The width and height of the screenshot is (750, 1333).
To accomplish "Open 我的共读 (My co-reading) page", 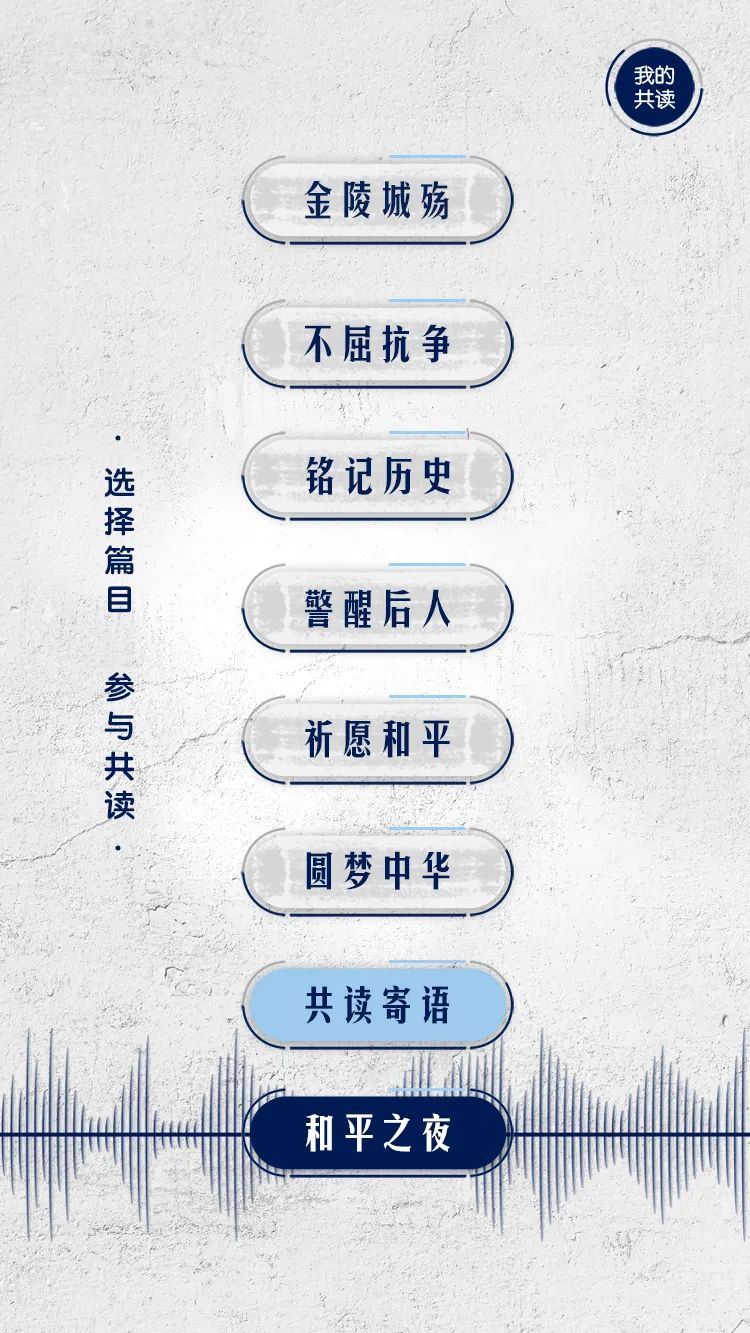I will 654,87.
